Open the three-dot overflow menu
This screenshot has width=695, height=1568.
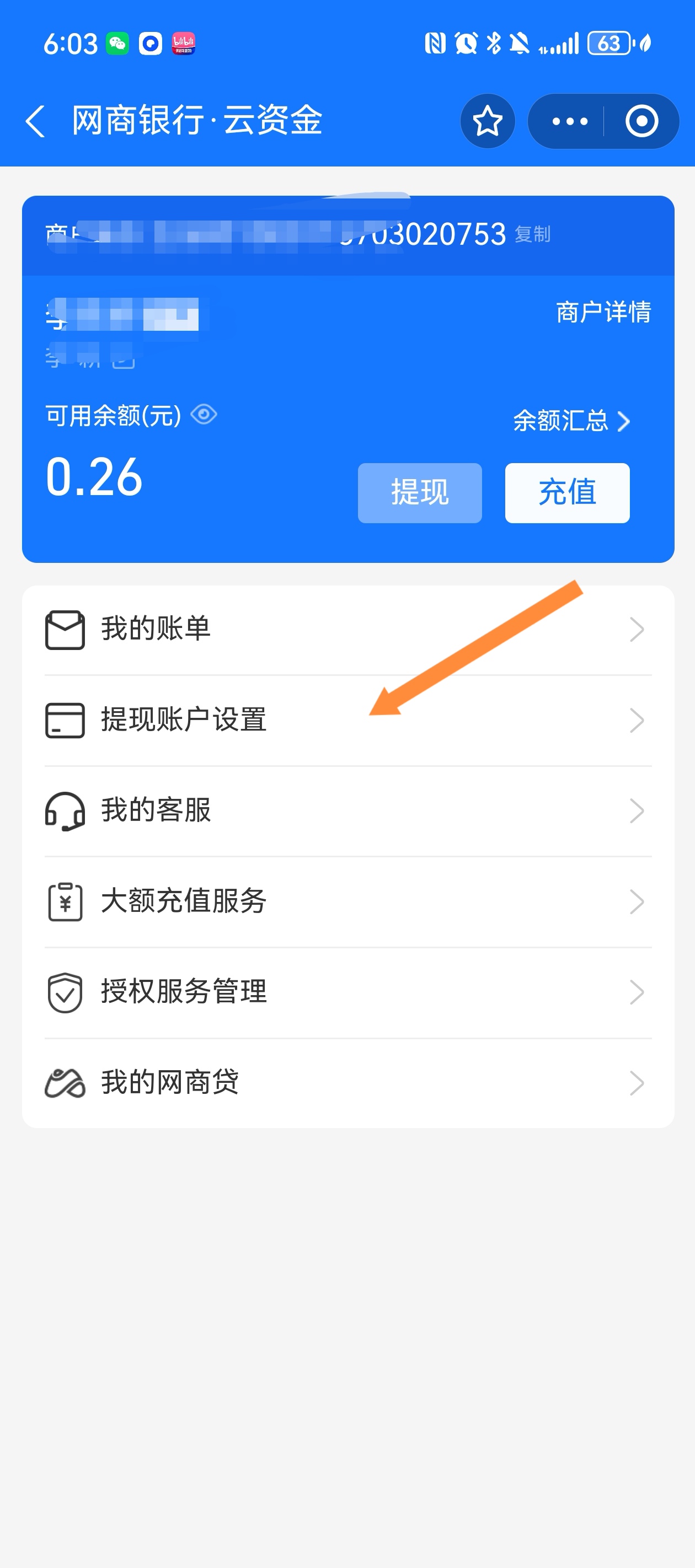click(569, 121)
